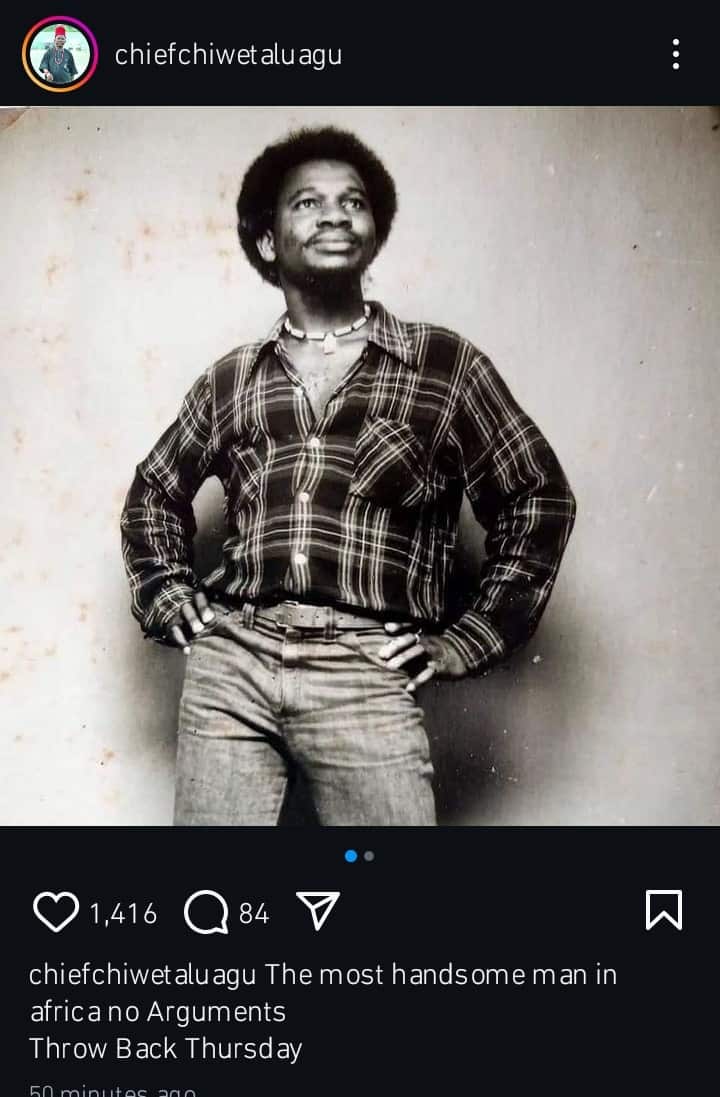Open chiefchiwetaluagu's profile picture story
The width and height of the screenshot is (720, 1097).
point(59,54)
